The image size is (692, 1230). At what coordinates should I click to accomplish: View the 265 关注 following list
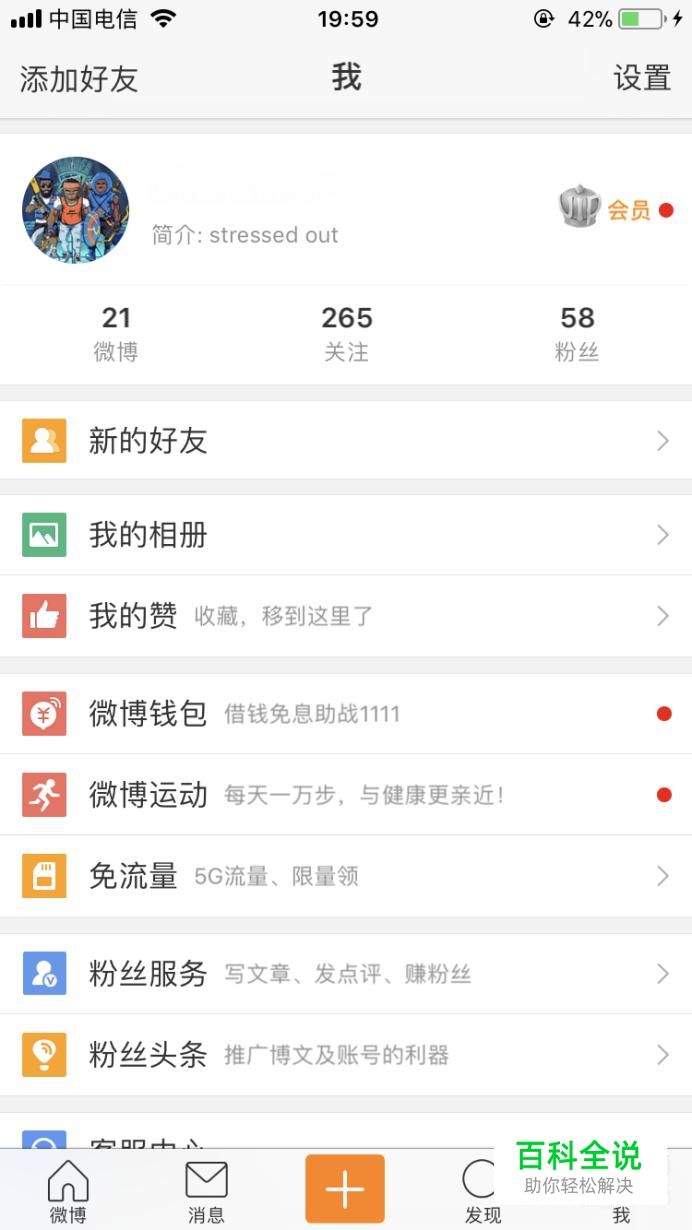click(346, 334)
